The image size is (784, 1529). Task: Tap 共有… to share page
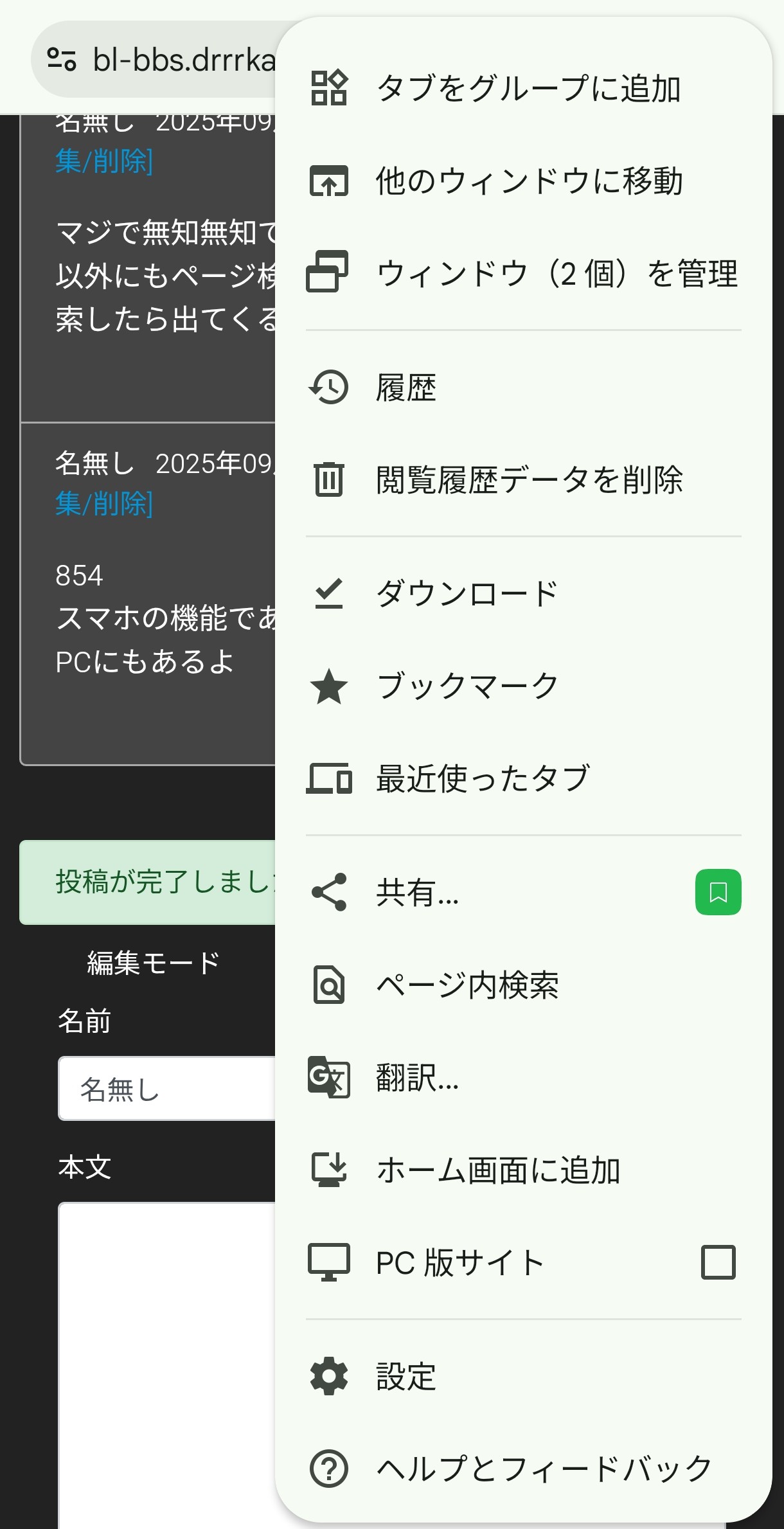pyautogui.click(x=418, y=892)
